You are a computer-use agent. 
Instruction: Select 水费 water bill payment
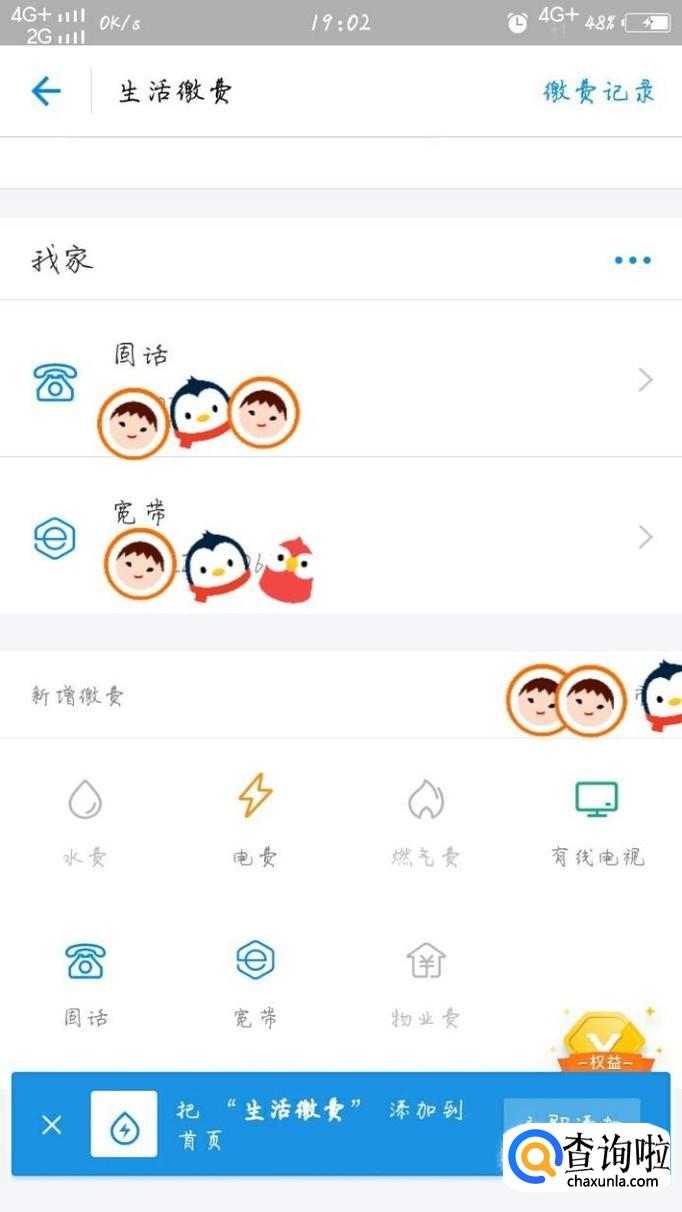[x=85, y=820]
